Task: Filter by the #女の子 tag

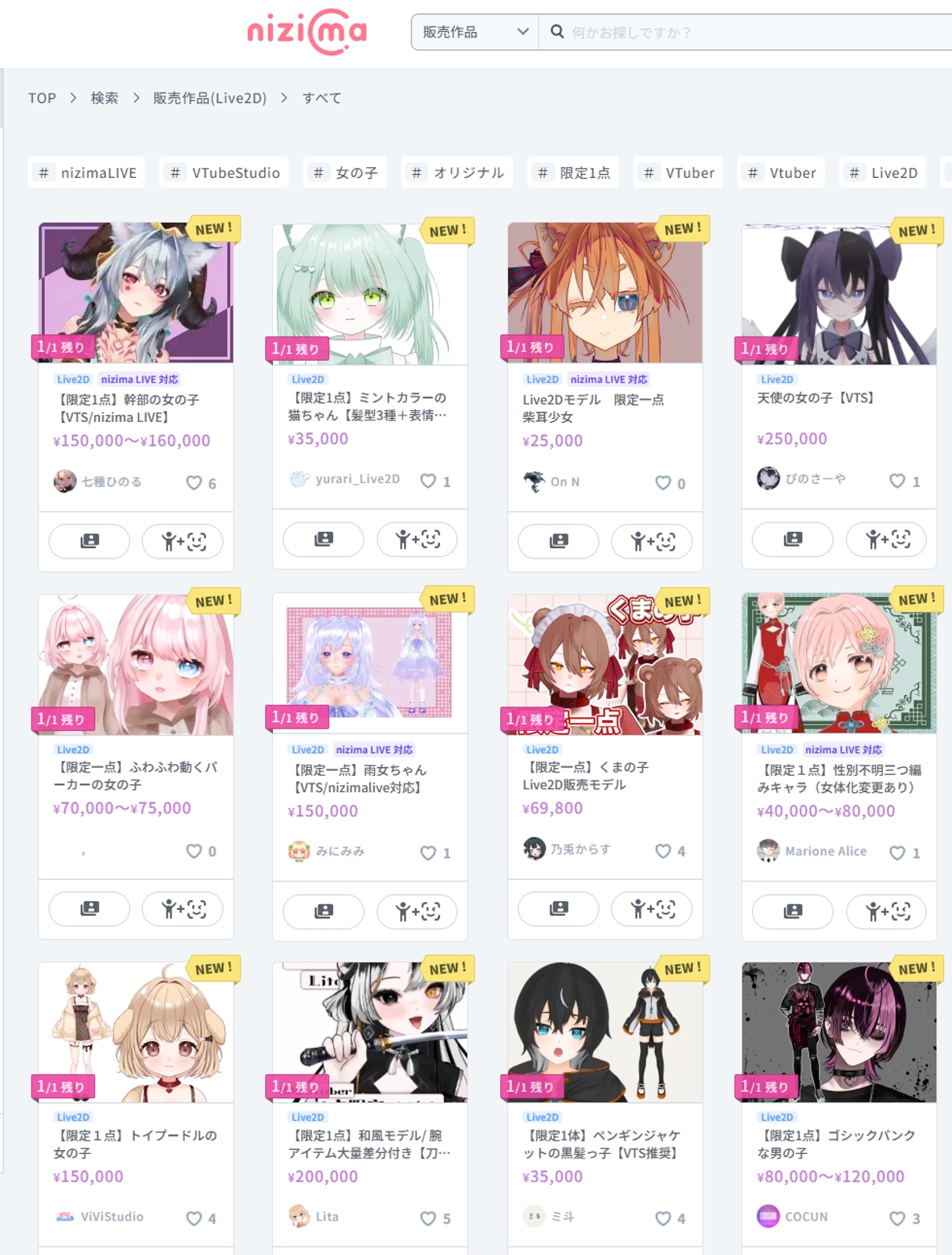Action: (345, 173)
